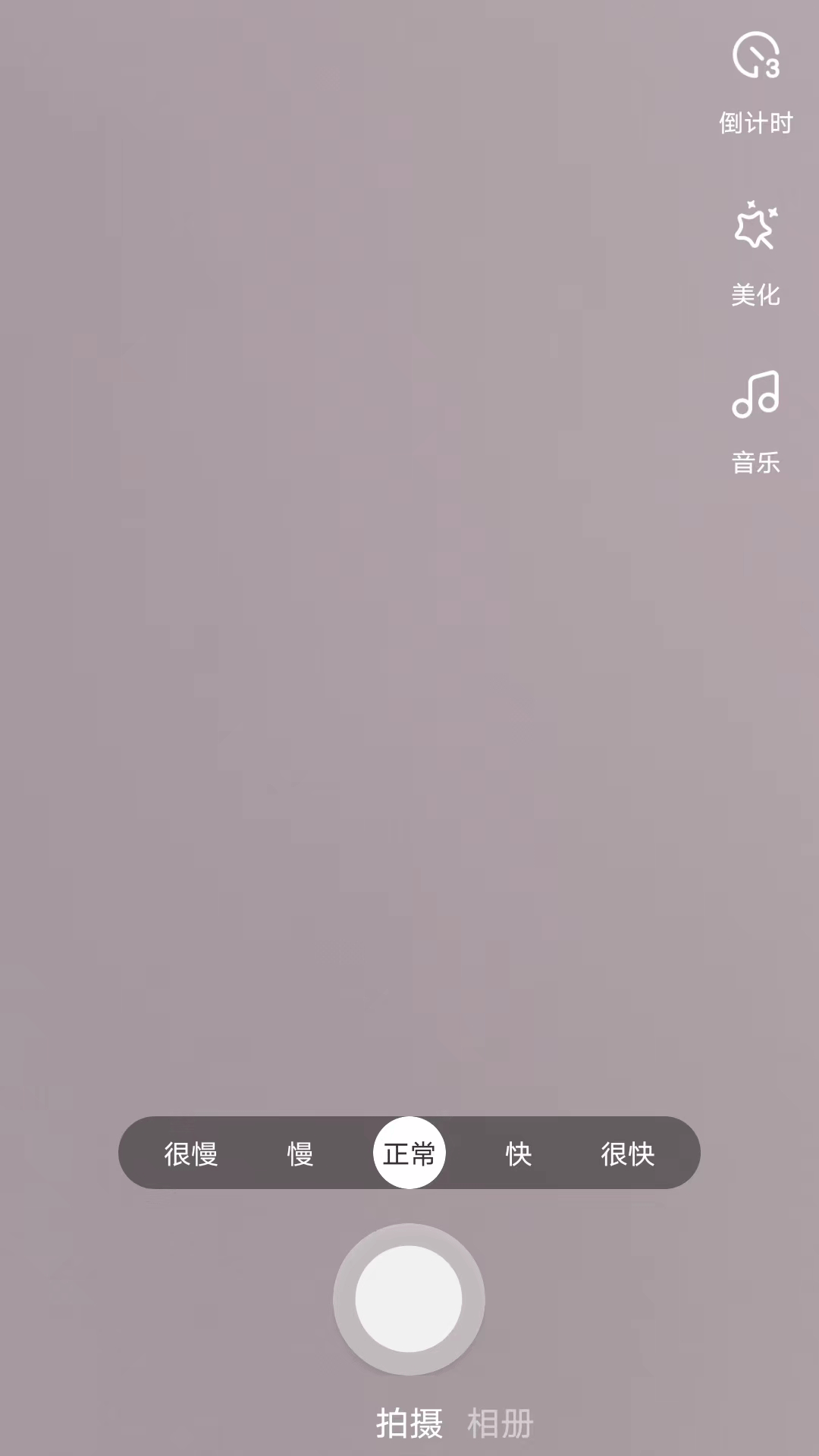Open the 美化 beautify panel
The height and width of the screenshot is (1456, 819).
coord(755,258)
